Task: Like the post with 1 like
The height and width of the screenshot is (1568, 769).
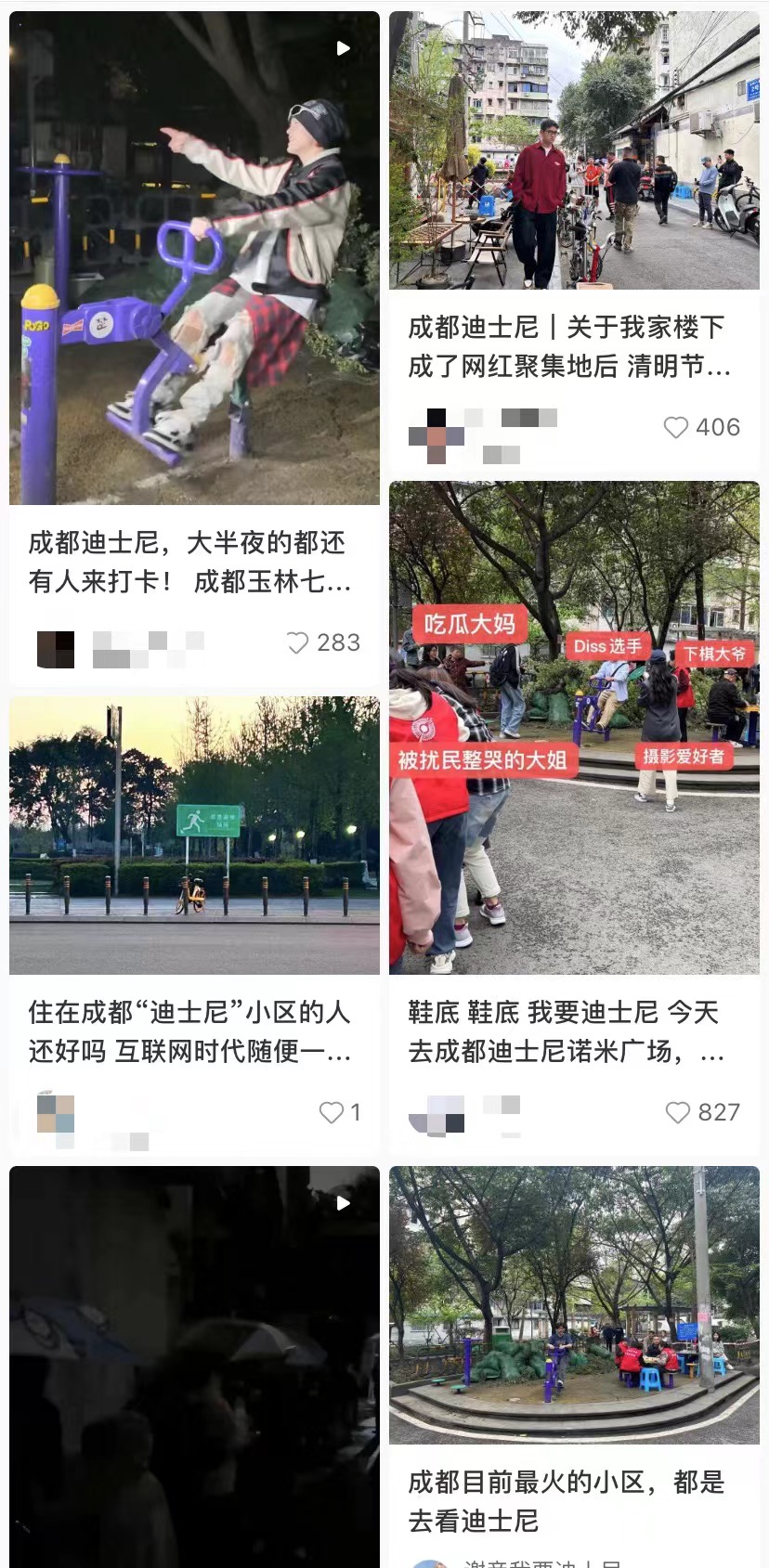Action: [331, 1112]
